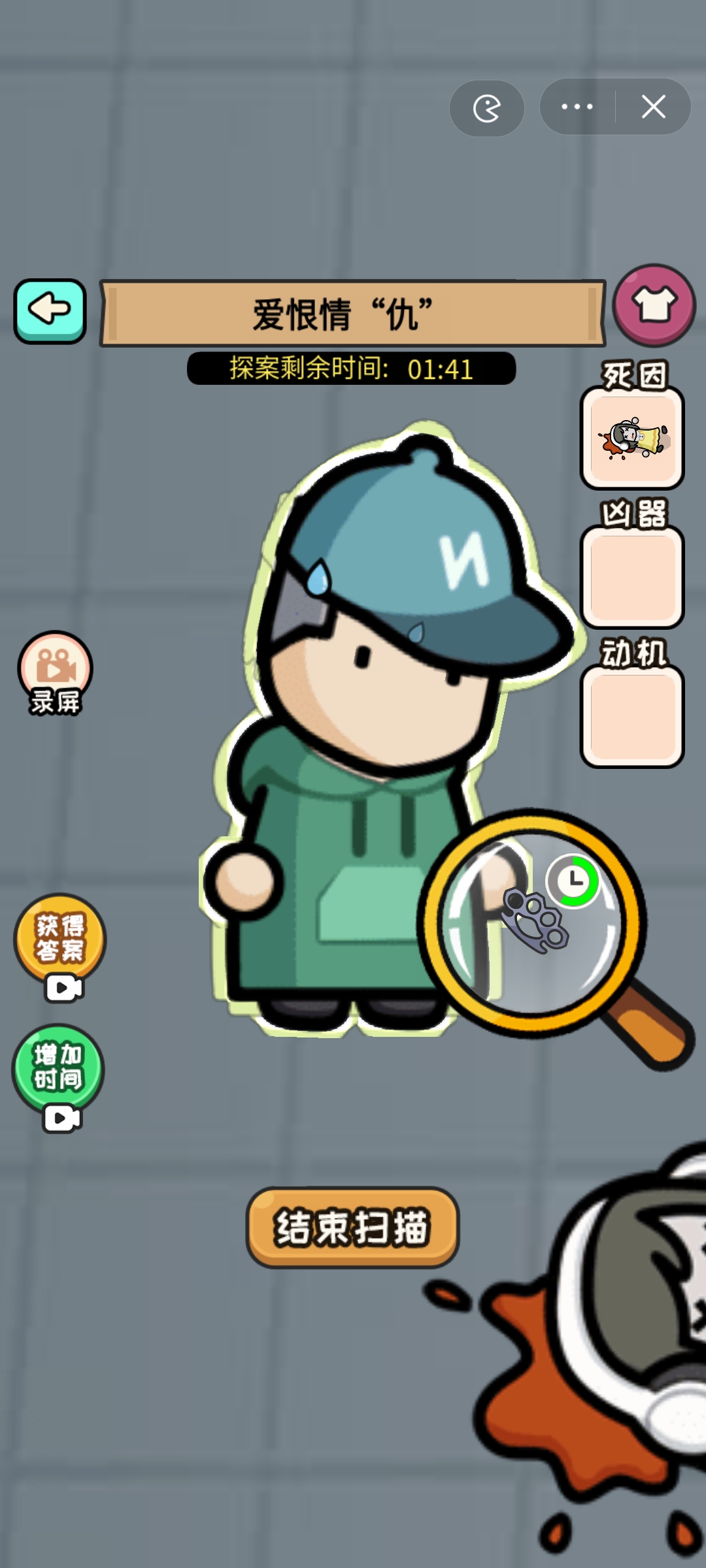Image resolution: width=706 pixels, height=1568 pixels.
Task: Open the game center icon beside menu
Action: [487, 108]
